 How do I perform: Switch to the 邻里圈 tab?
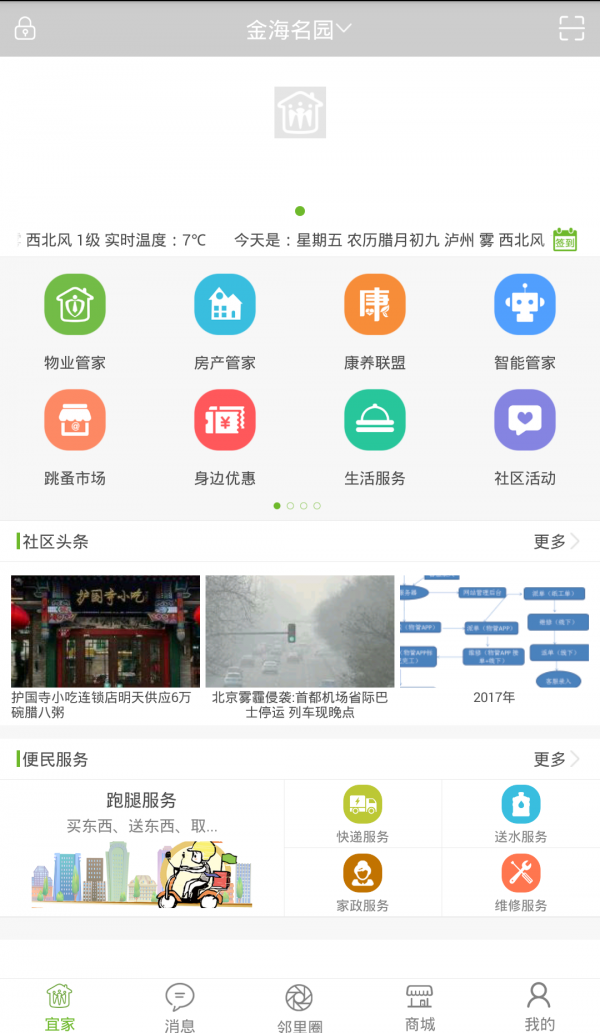[x=299, y=1007]
